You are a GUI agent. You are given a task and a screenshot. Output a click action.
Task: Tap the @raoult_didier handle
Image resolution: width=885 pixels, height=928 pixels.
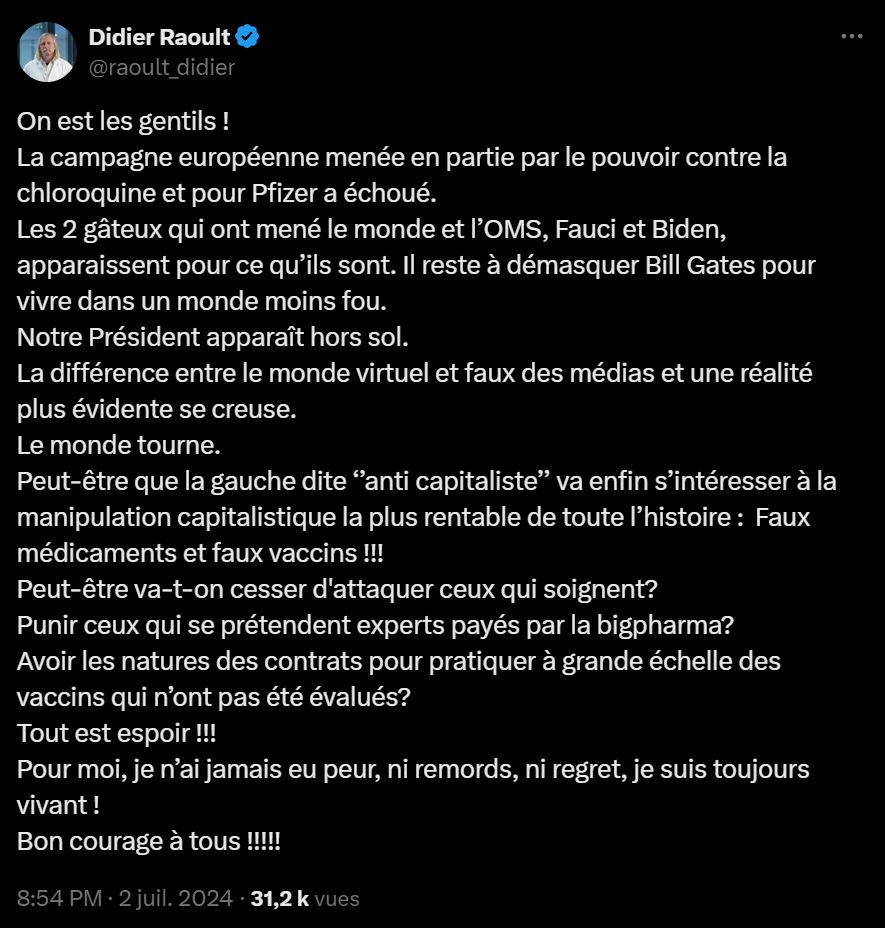click(162, 67)
